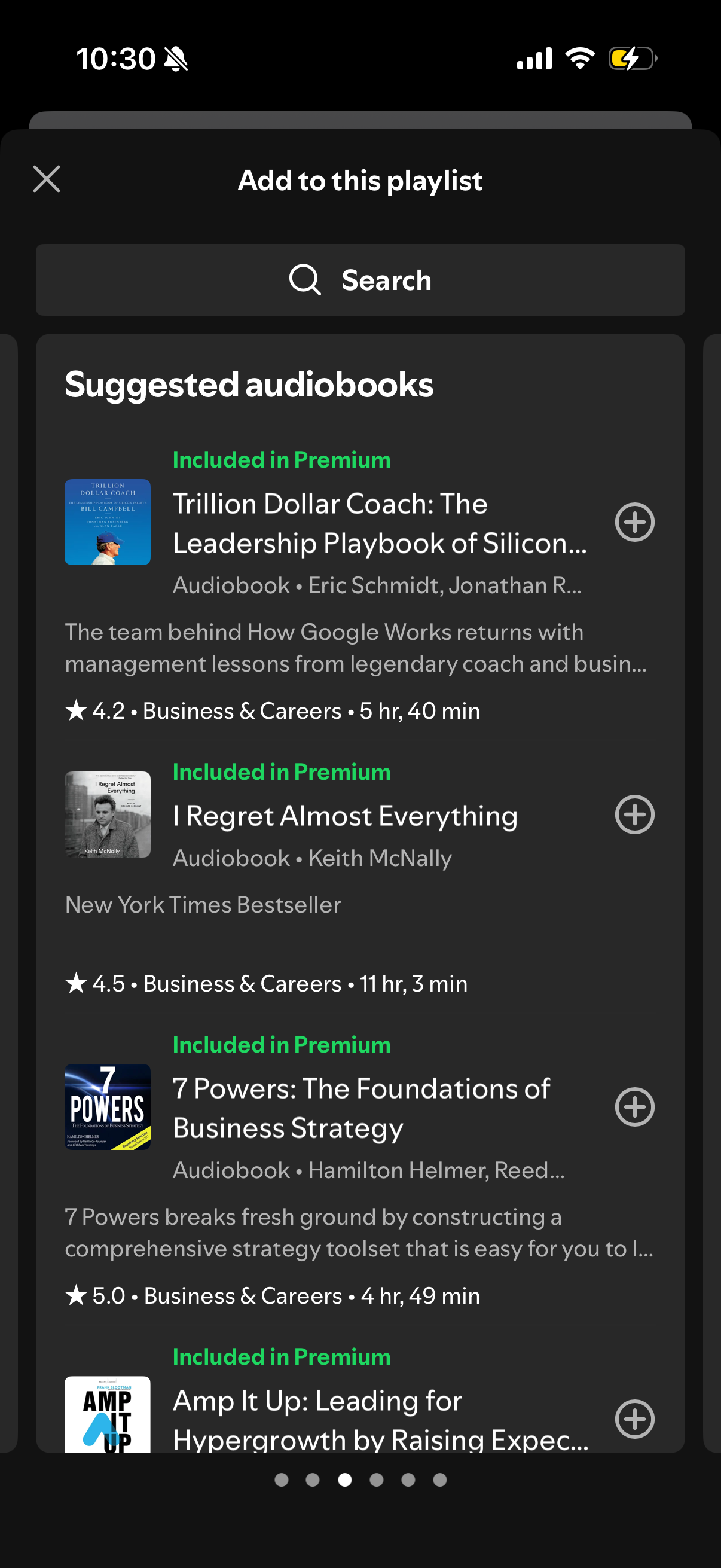Viewport: 721px width, 1568px height.
Task: Tap author name Keith McNally
Action: coord(380,857)
